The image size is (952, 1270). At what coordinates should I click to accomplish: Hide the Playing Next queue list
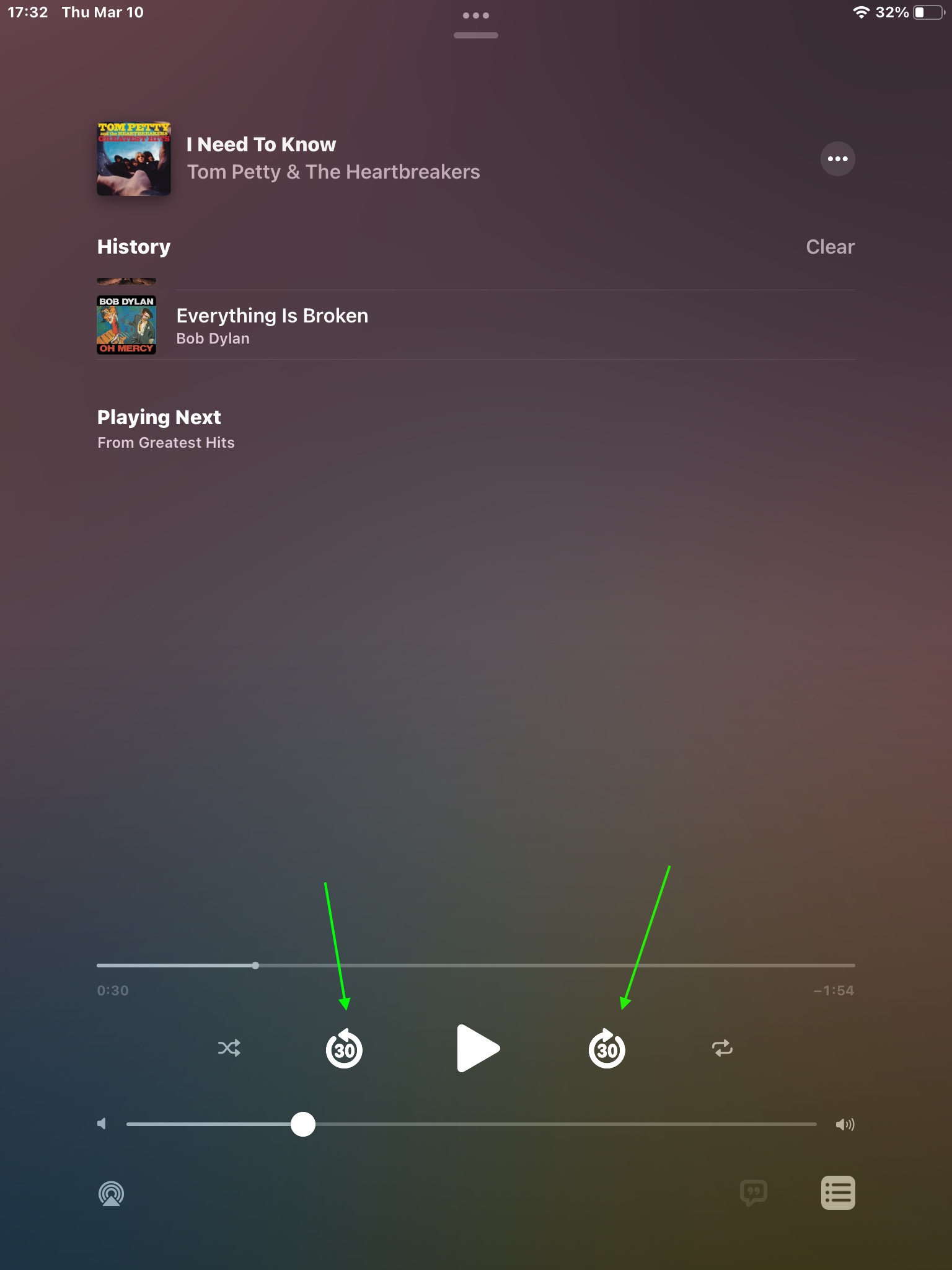(838, 1193)
